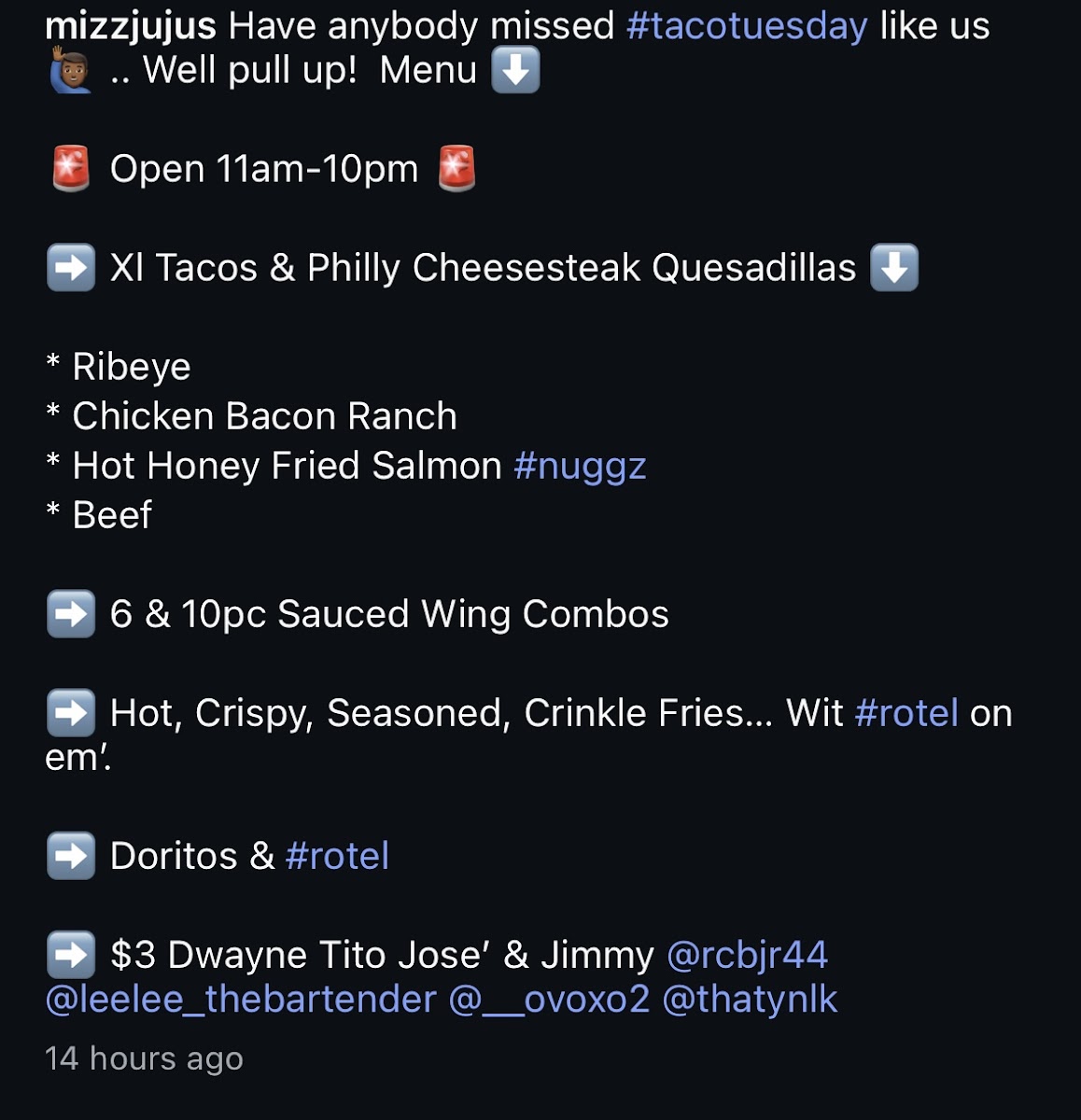Visit @leelee_thebartender profile

(240, 1000)
